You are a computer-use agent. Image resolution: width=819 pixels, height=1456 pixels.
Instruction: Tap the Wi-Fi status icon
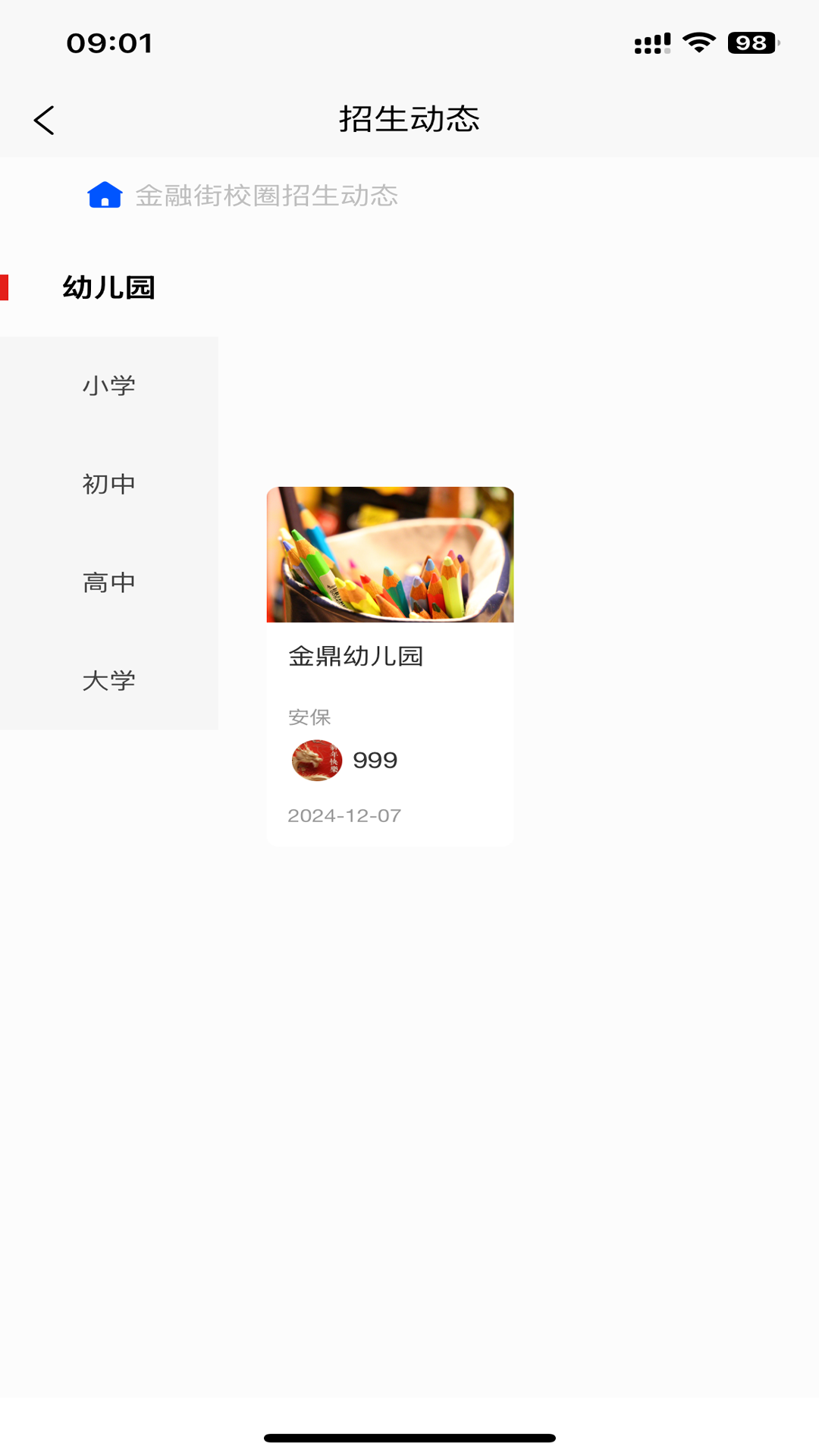699,43
